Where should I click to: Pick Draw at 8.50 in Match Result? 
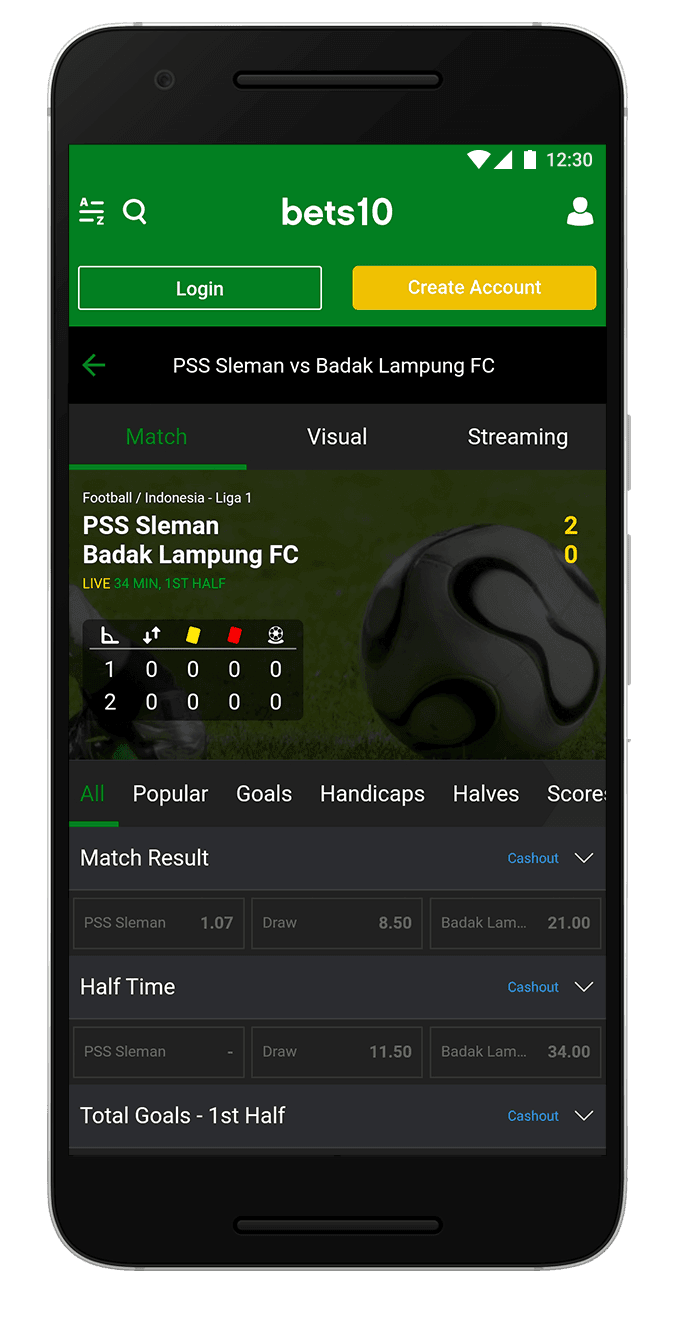point(336,923)
